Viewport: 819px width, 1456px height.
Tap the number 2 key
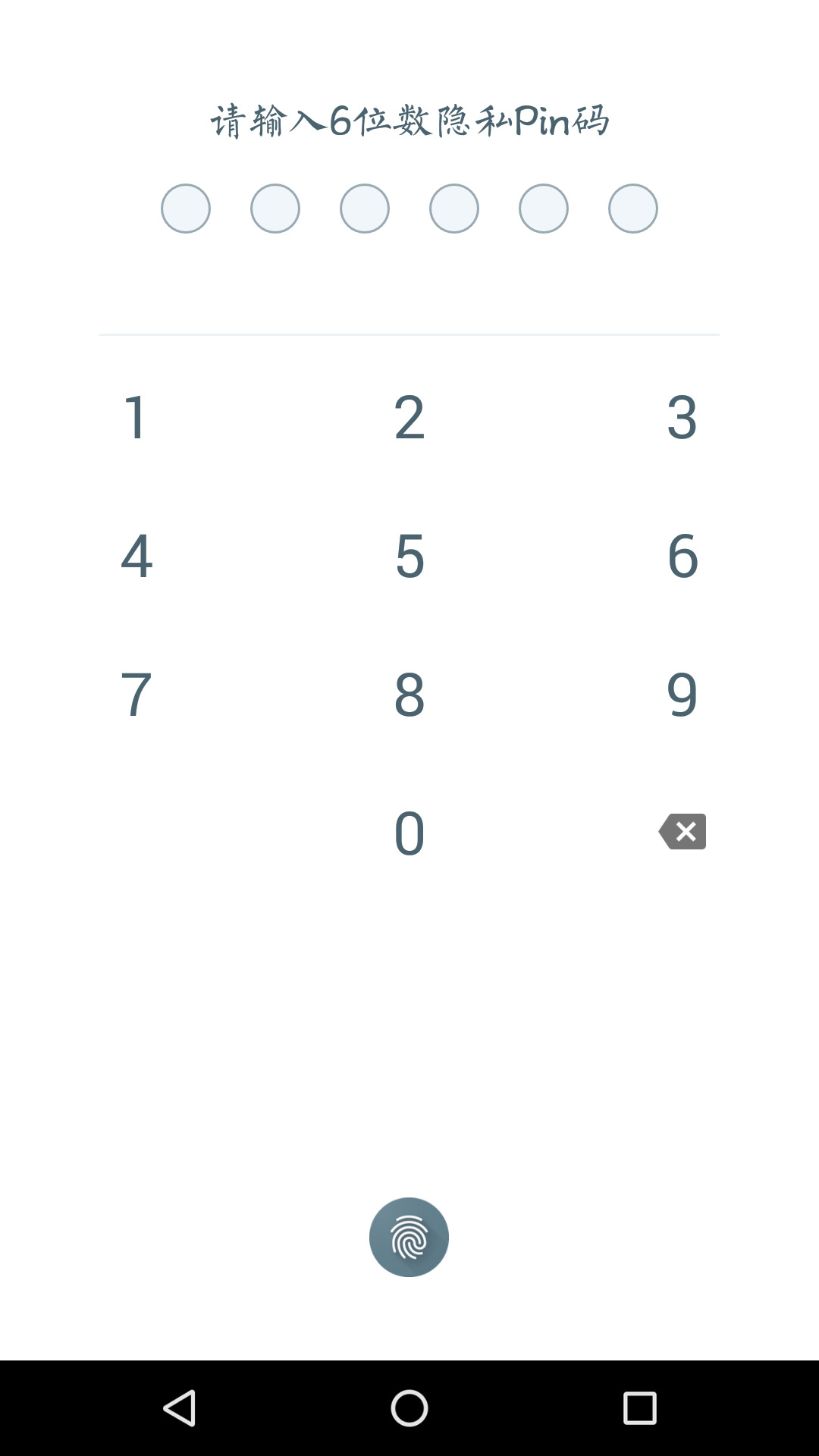click(409, 416)
